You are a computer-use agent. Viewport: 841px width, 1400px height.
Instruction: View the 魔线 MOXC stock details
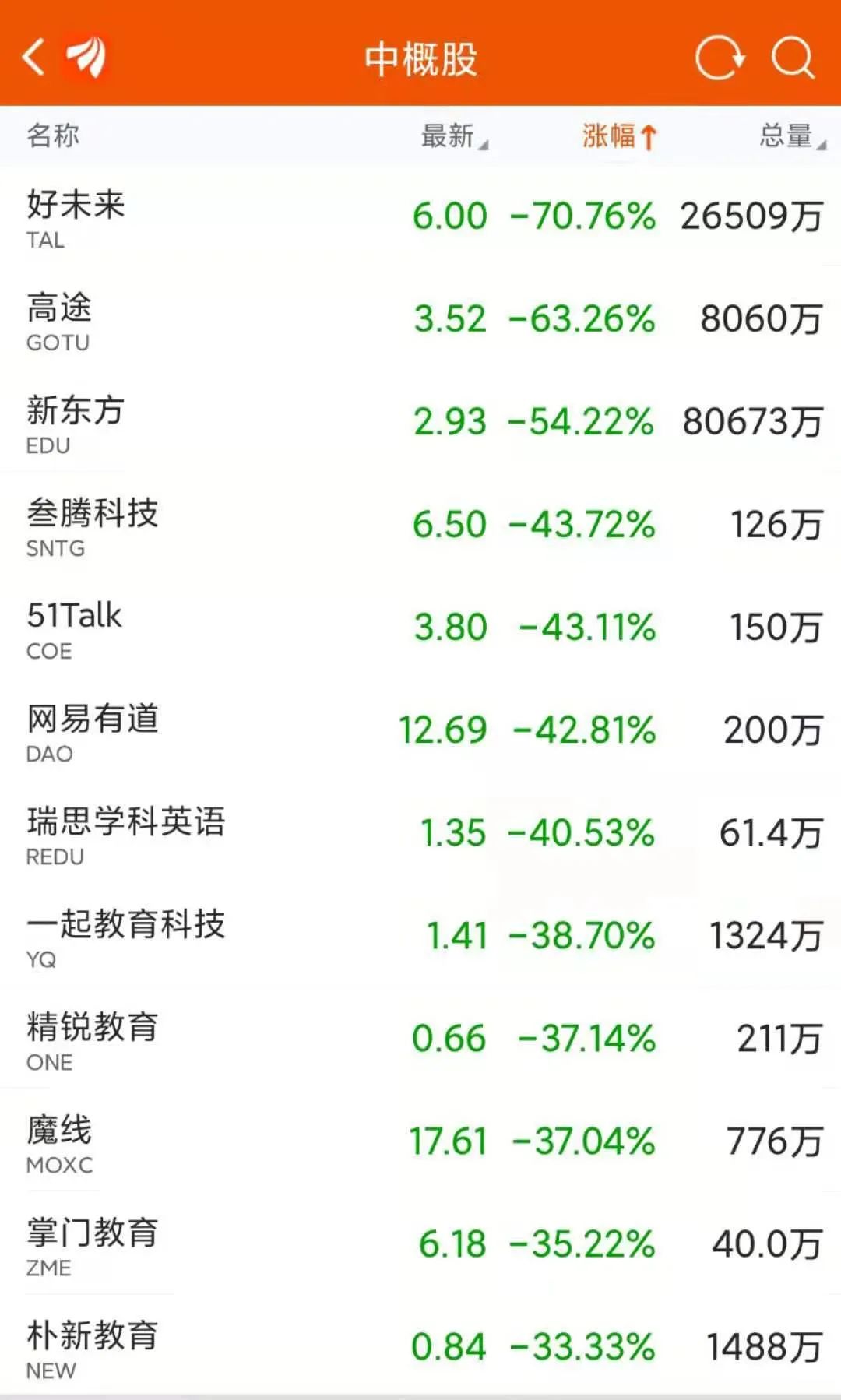pyautogui.click(x=420, y=1141)
